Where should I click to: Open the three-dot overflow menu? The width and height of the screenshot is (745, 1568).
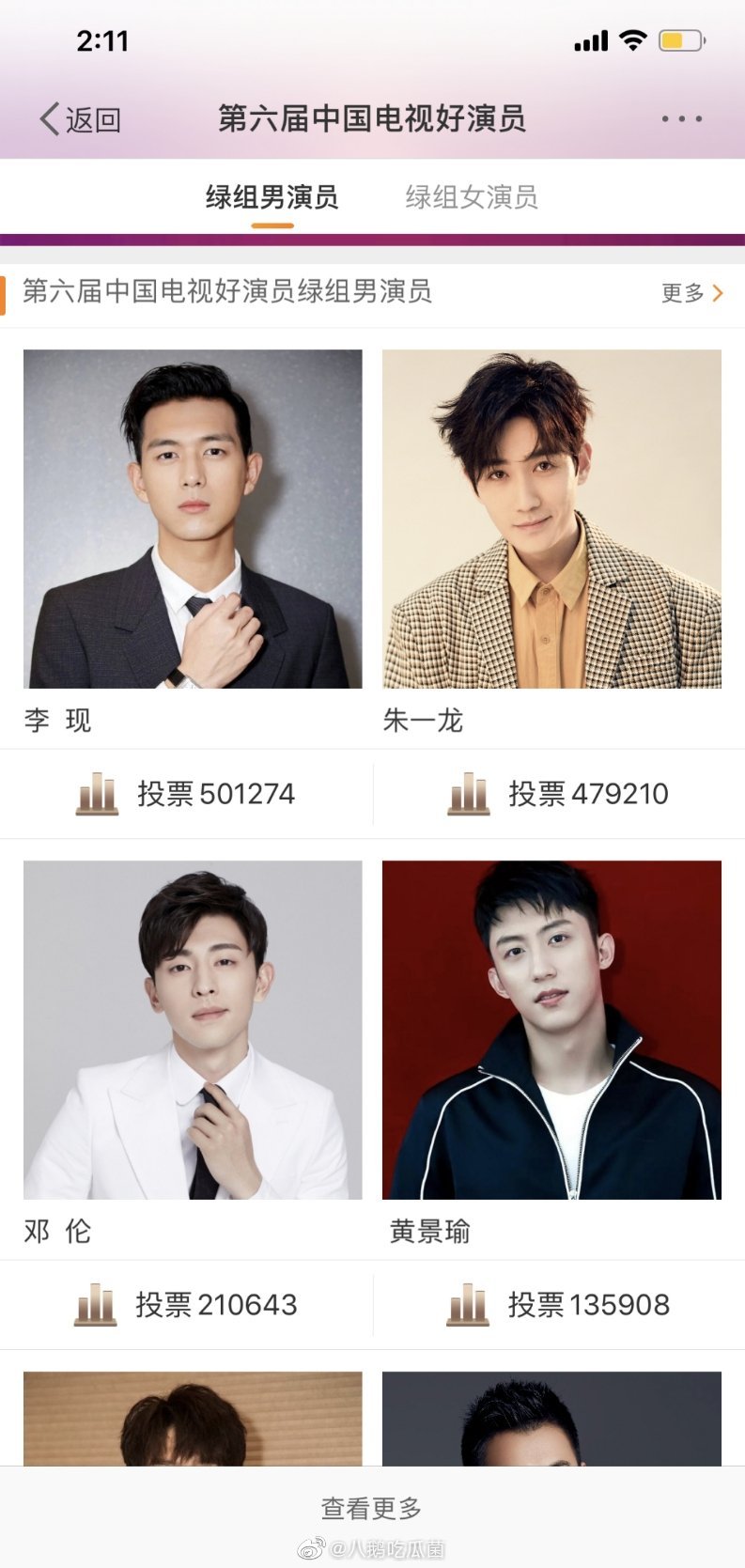coord(681,119)
